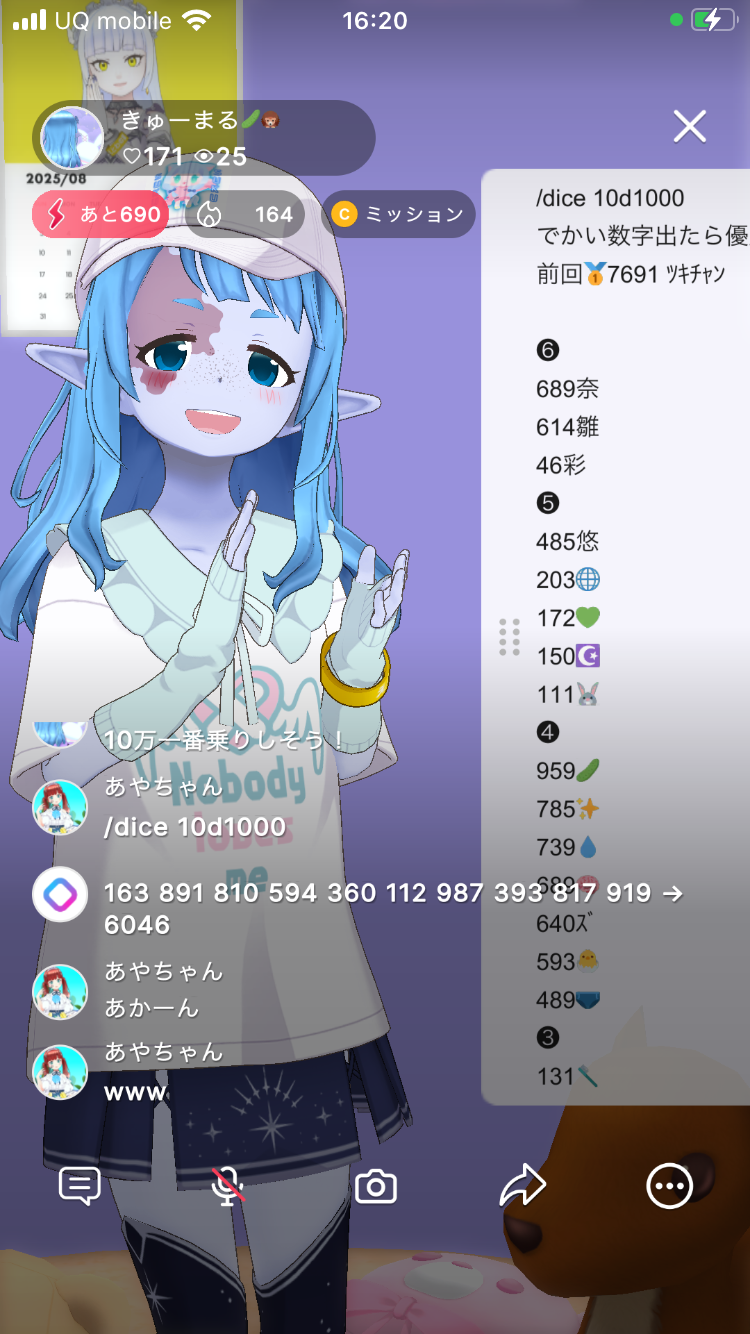Open the comment input
750x1334 pixels.
80,1187
